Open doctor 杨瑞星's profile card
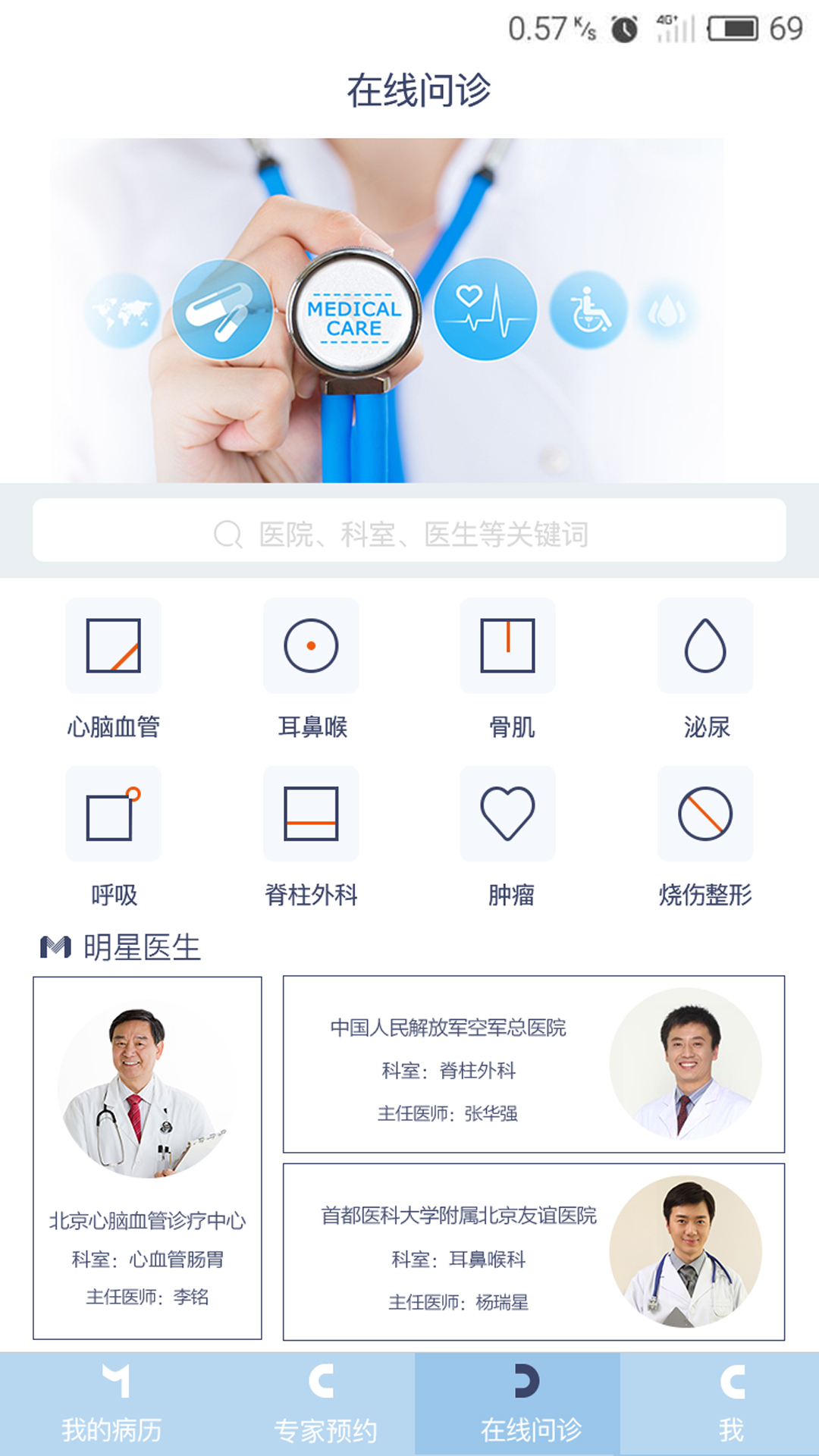 point(534,1253)
